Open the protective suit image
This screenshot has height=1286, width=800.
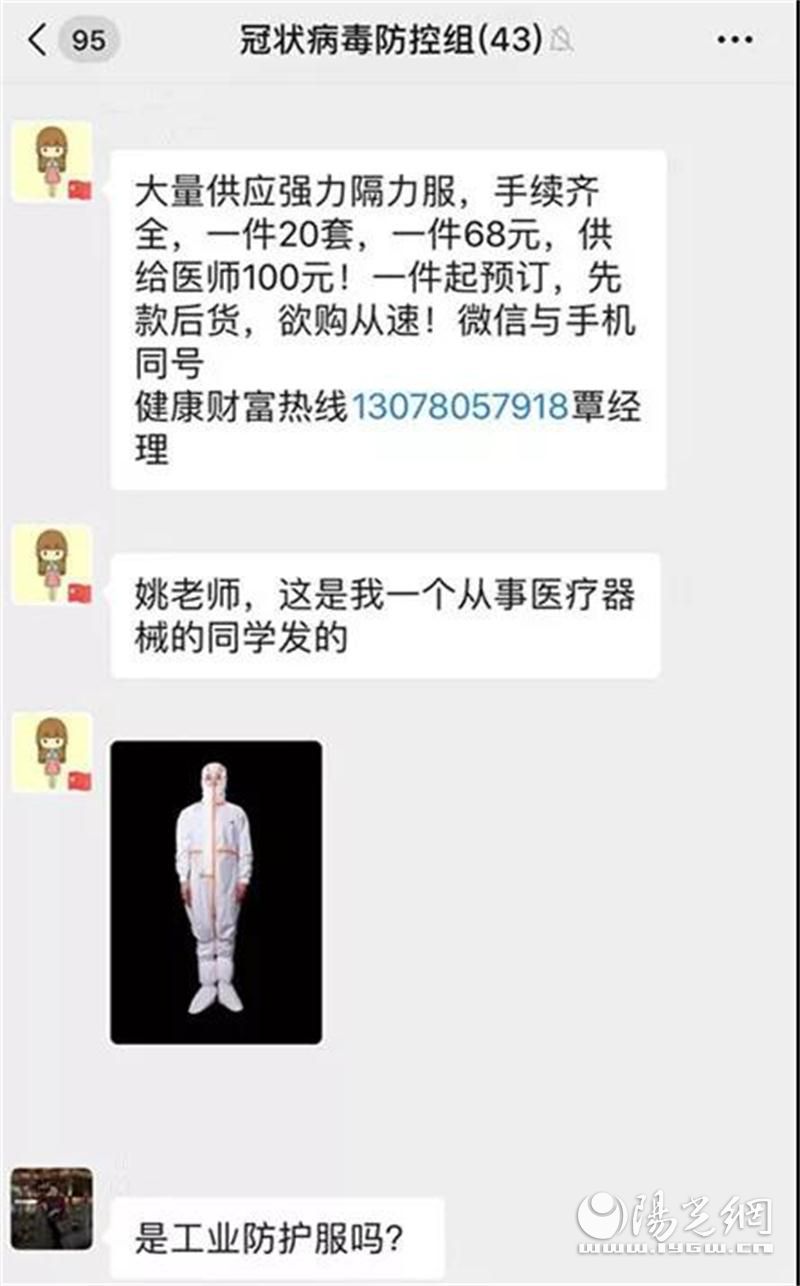tap(216, 891)
